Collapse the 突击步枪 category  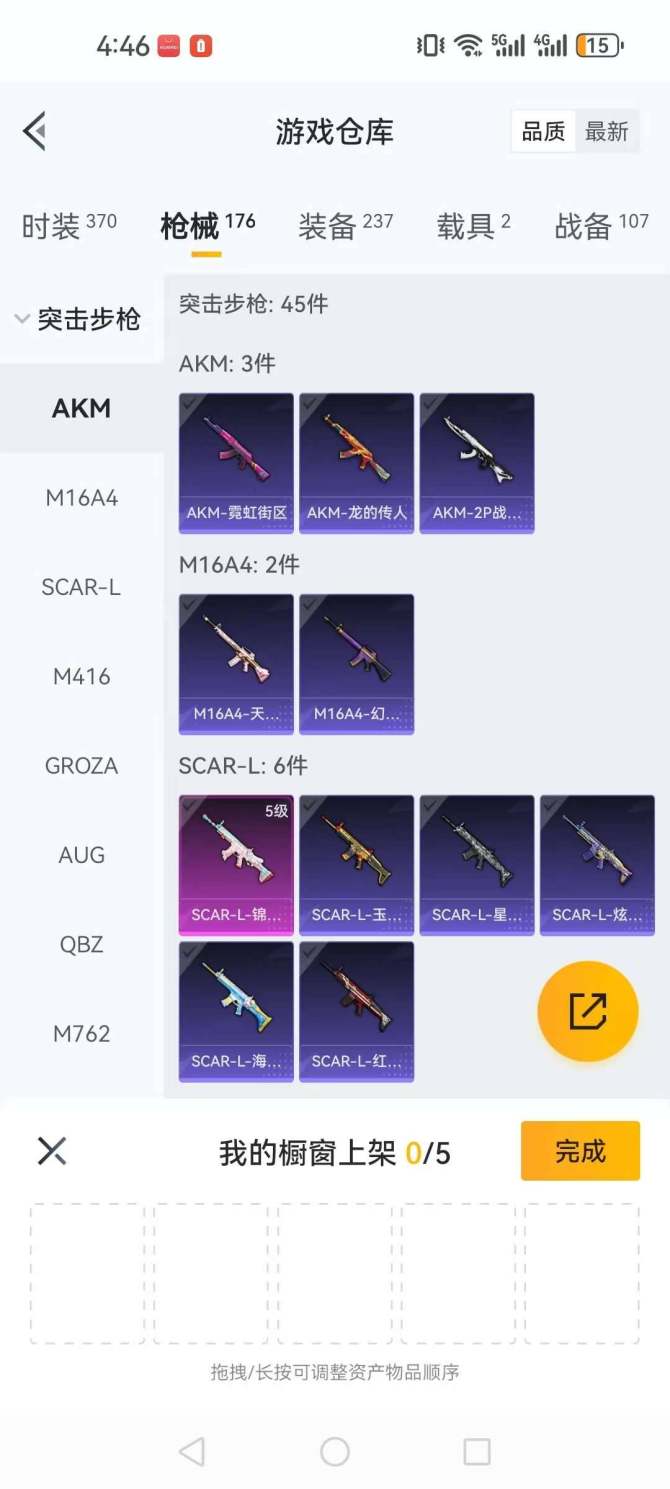pyautogui.click(x=78, y=320)
